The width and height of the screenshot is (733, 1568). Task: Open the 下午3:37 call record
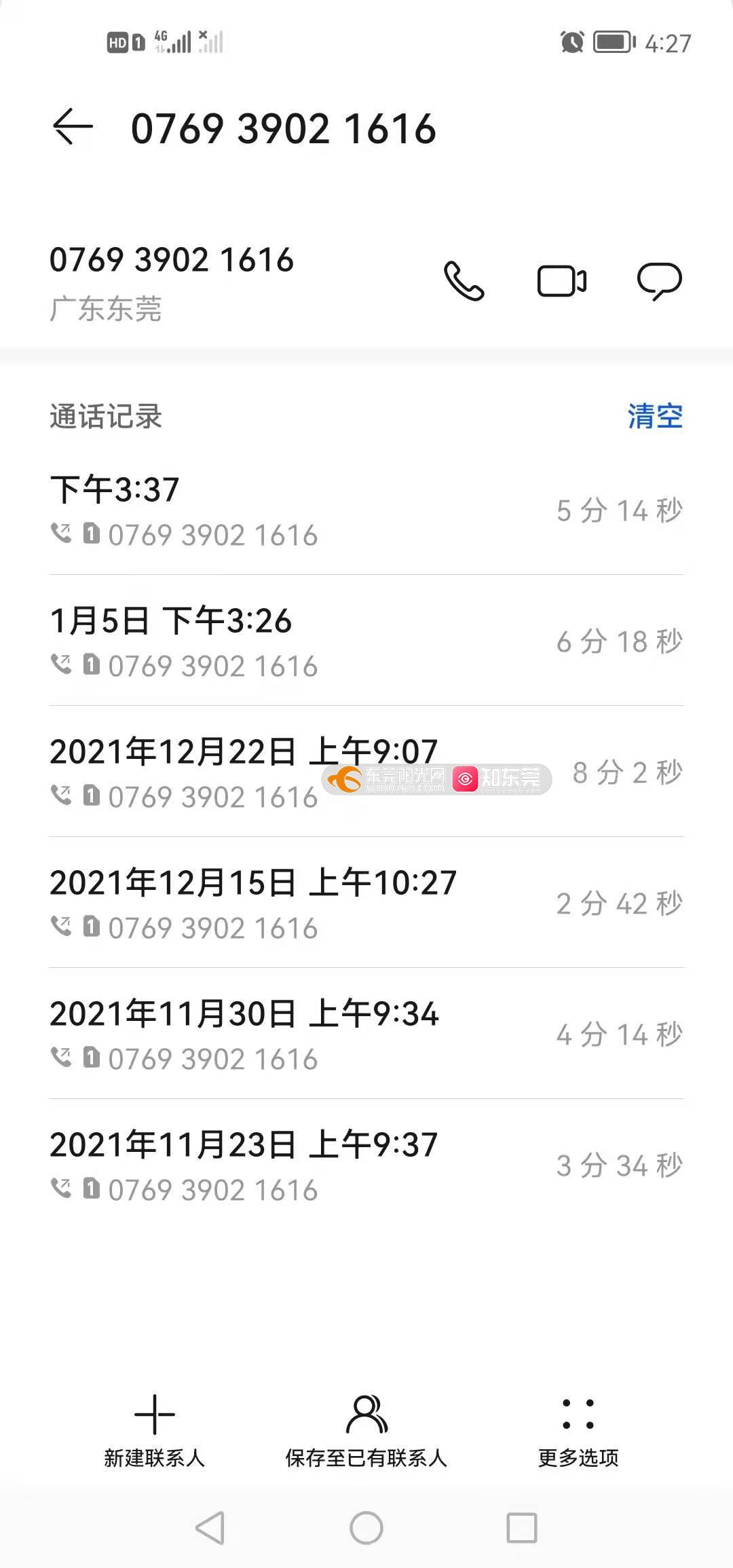366,511
